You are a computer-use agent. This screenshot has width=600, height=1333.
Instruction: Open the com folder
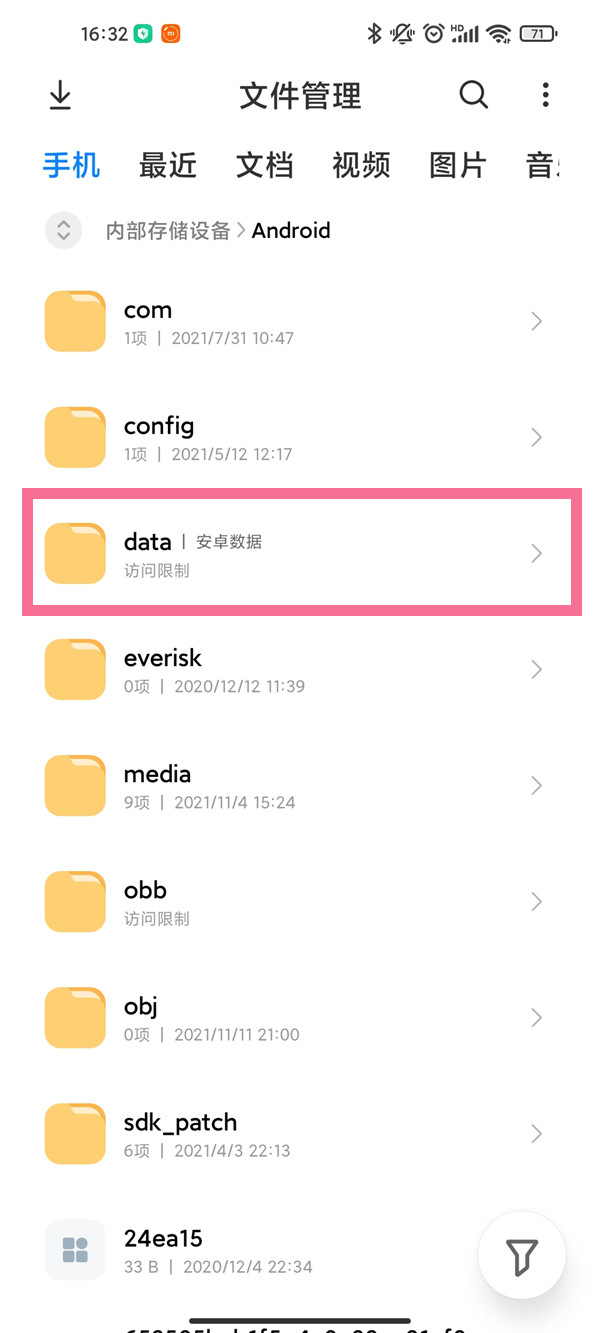(x=300, y=322)
